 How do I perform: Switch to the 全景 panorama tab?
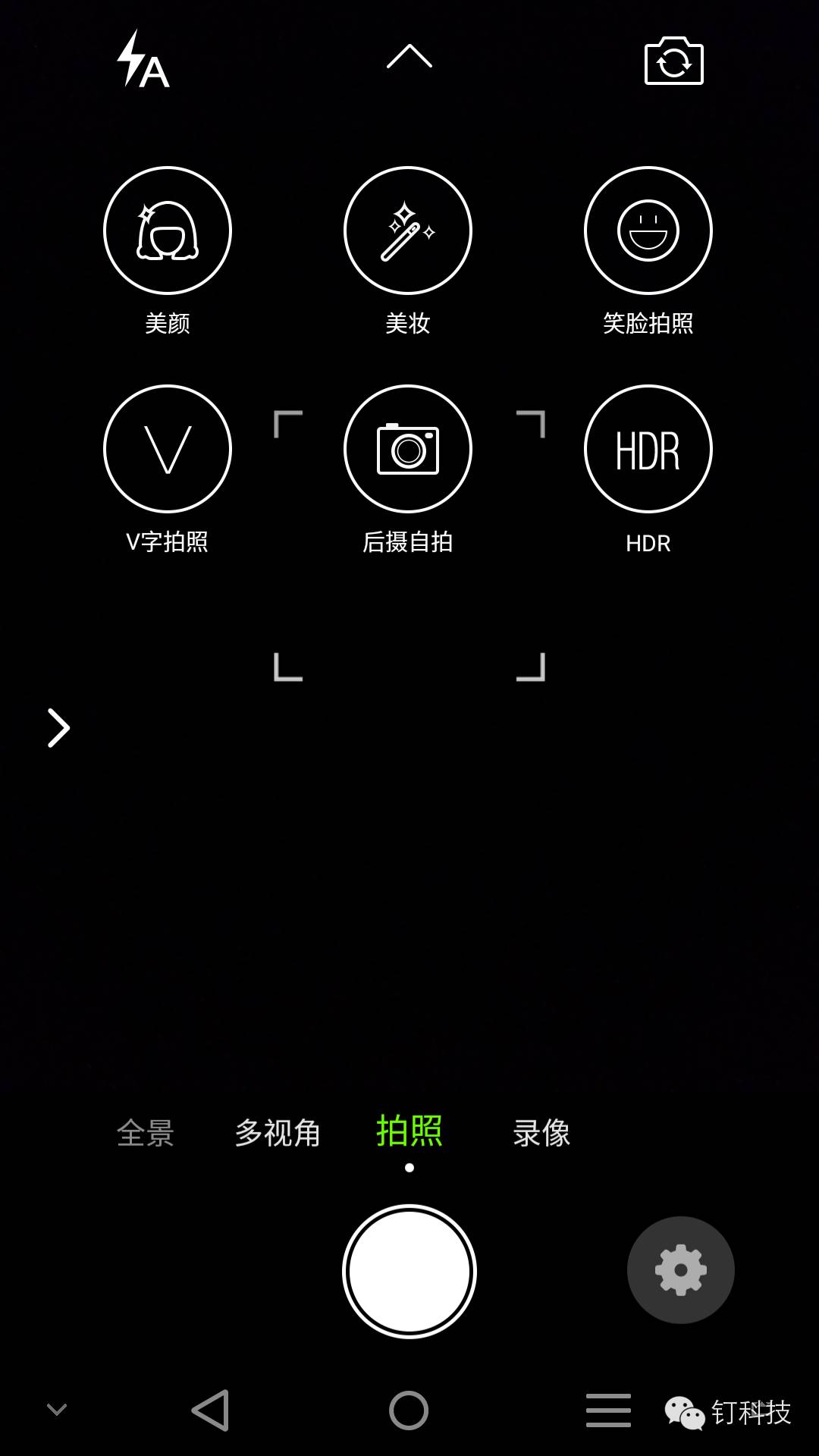(x=146, y=1133)
